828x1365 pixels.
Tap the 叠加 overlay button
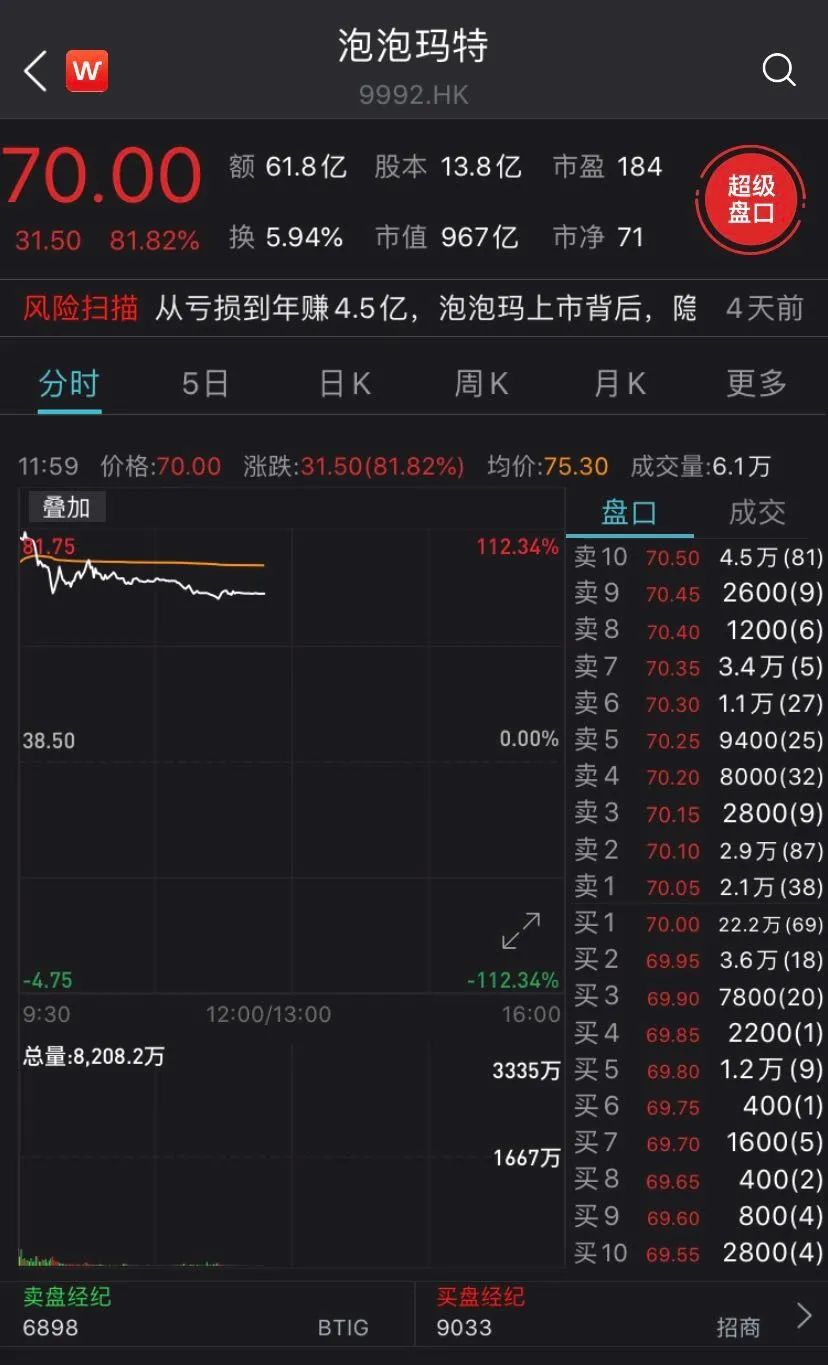66,508
